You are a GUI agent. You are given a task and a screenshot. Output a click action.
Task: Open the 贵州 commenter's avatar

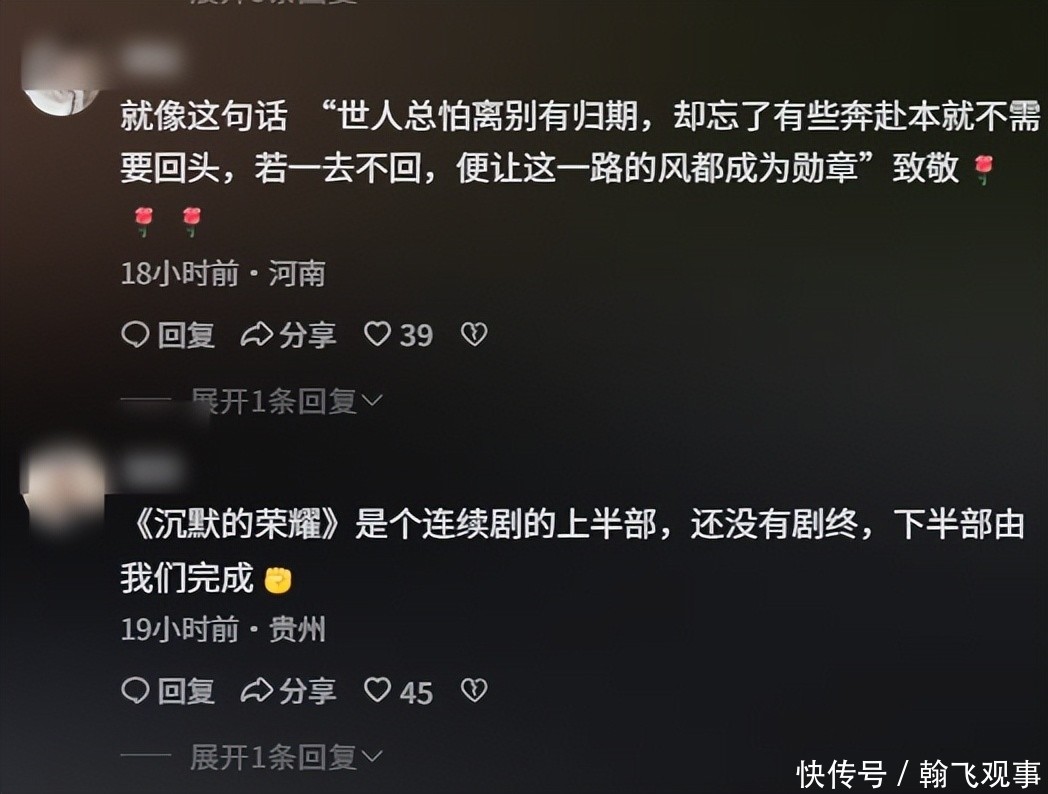tap(65, 488)
